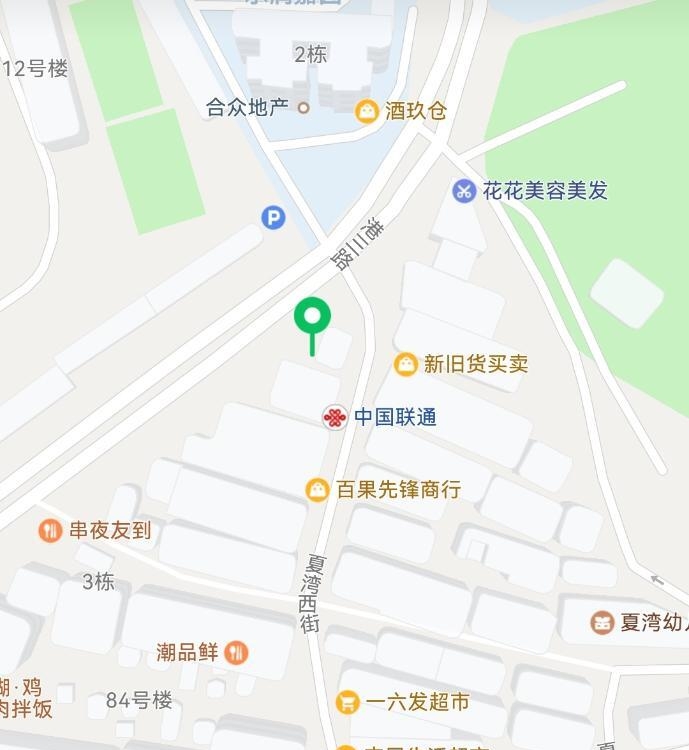689x750 pixels.
Task: Tap the 百果先锋商行 shop marker
Action: click(318, 490)
